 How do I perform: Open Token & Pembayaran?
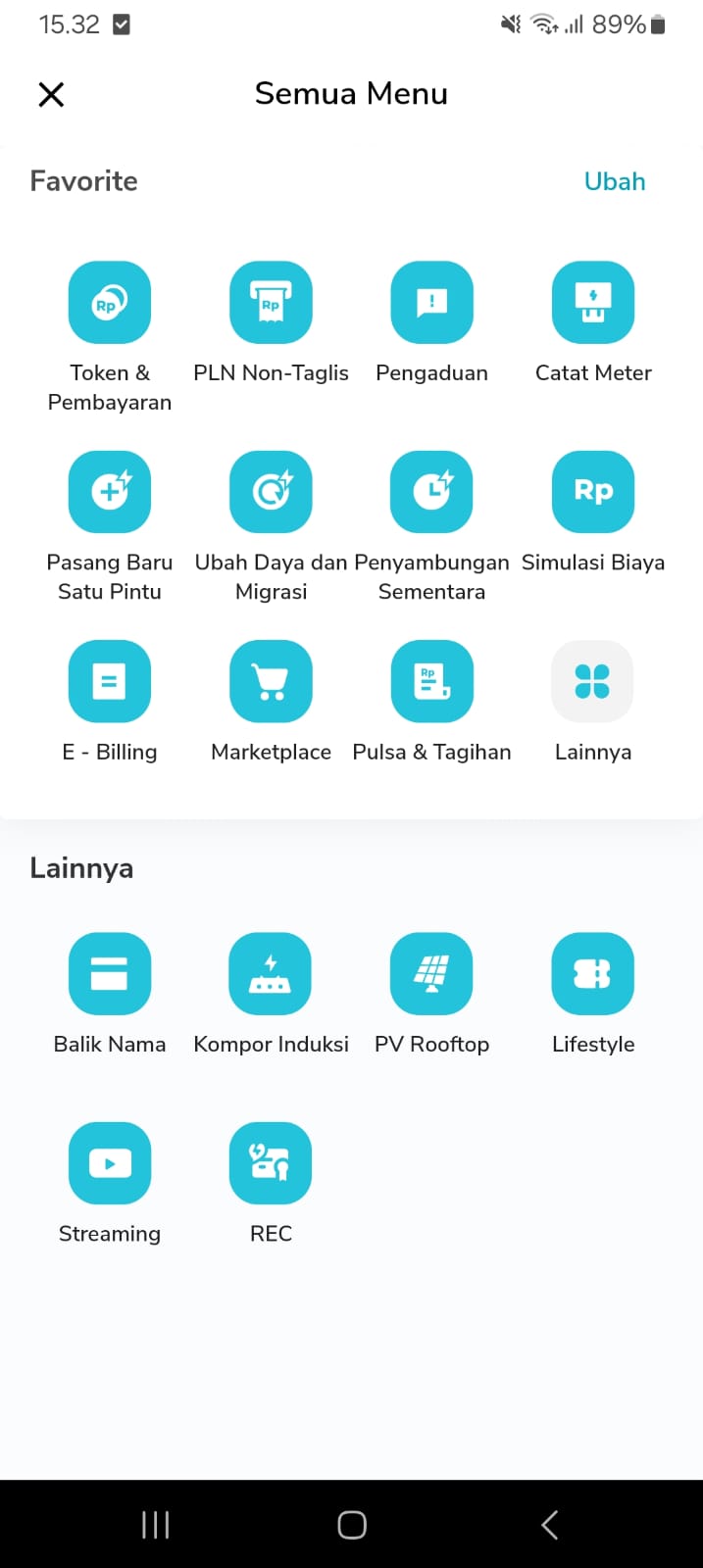[x=110, y=303]
